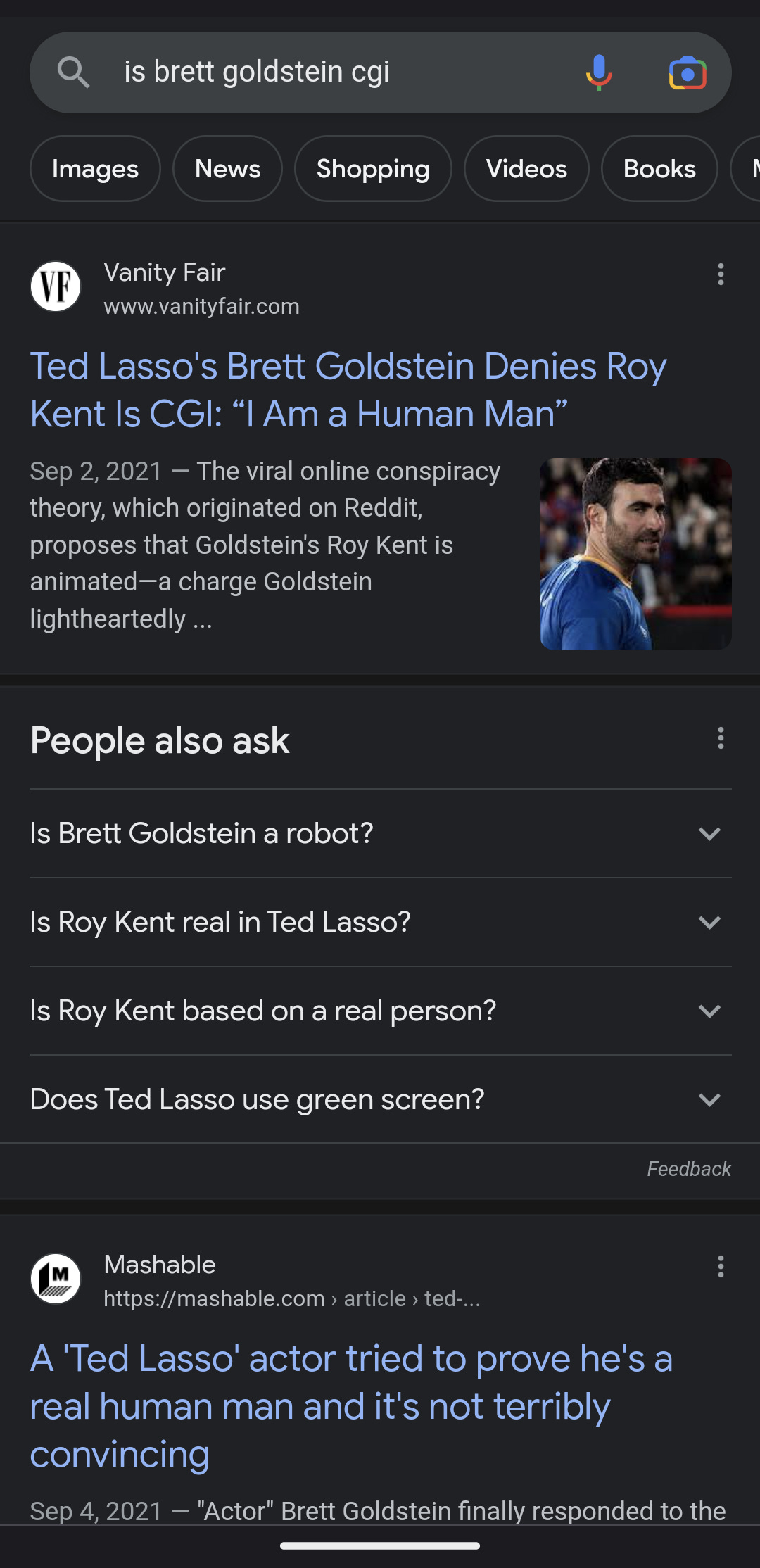This screenshot has height=1568, width=760.
Task: Expand "Is Roy Kent based on a real person?"
Action: pos(380,1011)
